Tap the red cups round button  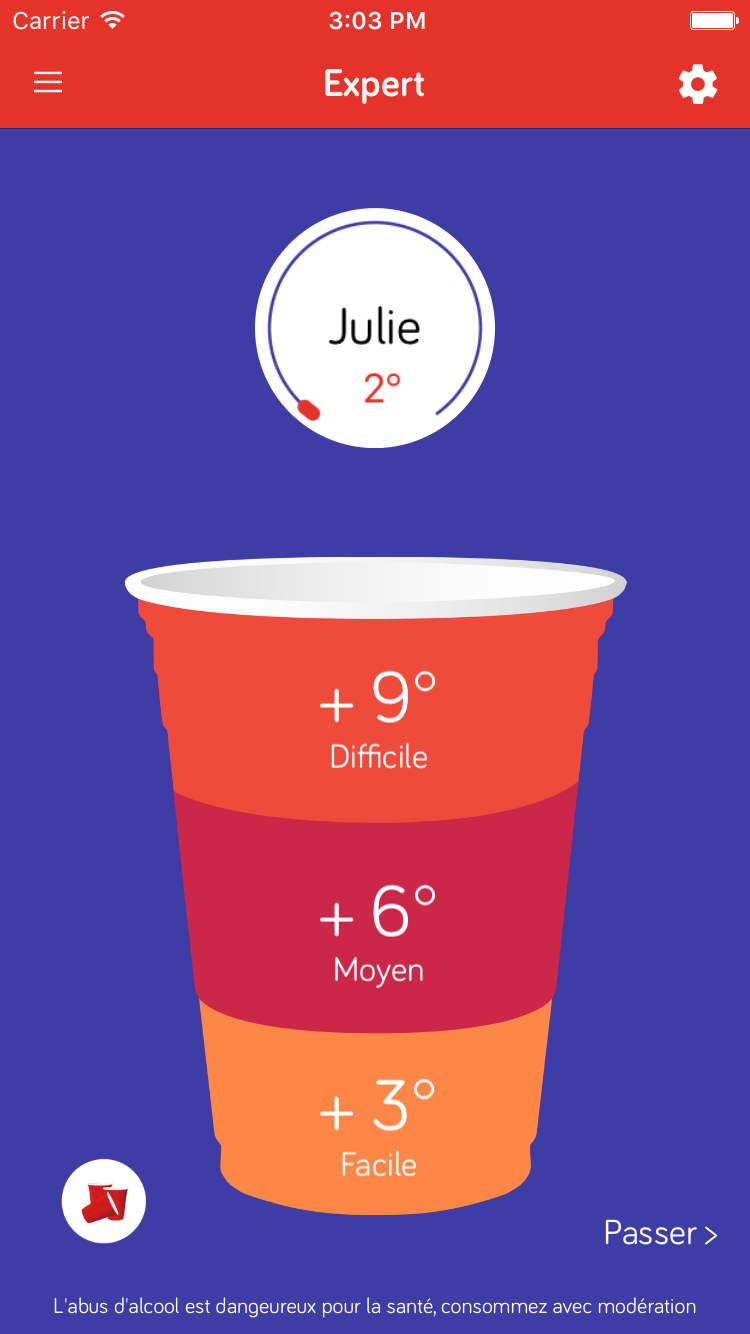104,1201
